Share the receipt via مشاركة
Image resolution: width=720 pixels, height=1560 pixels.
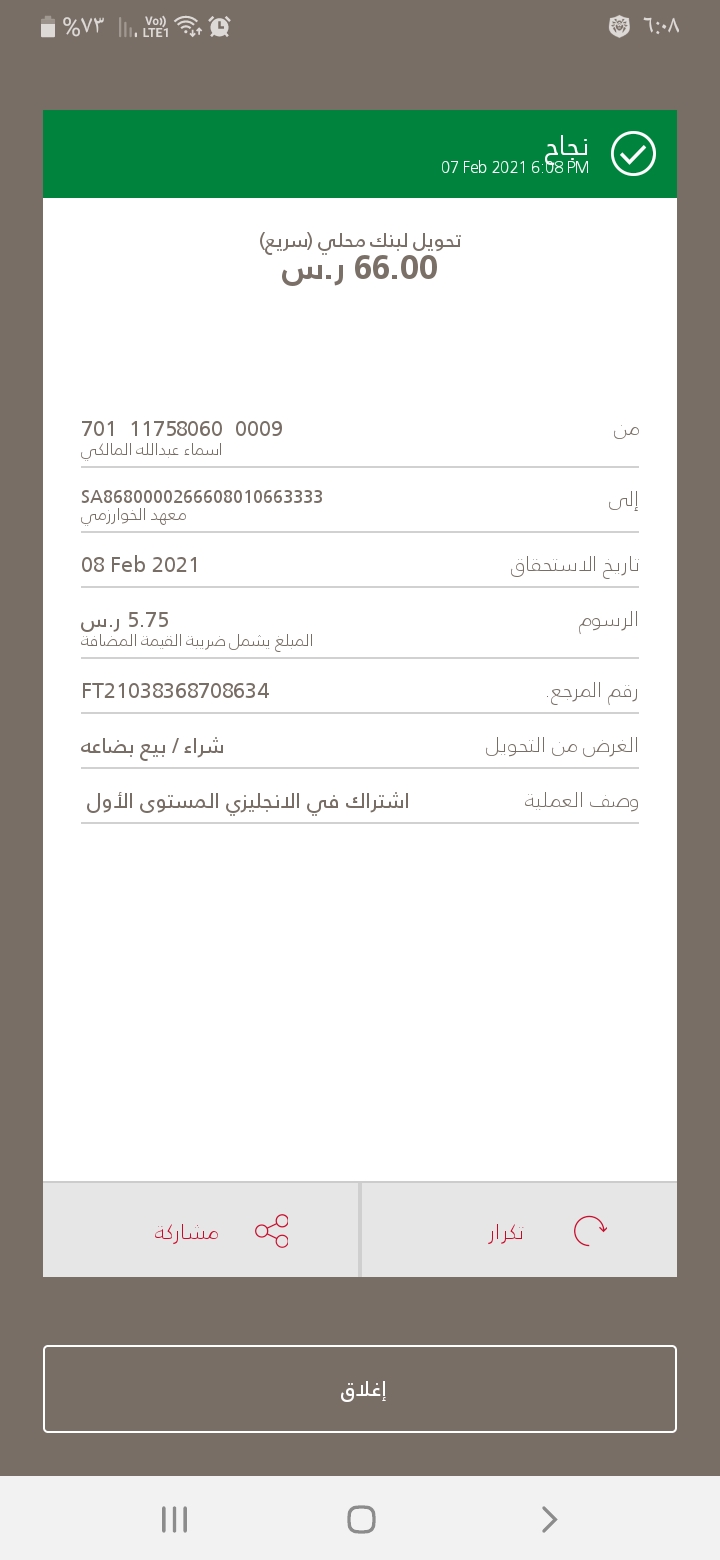point(201,1231)
